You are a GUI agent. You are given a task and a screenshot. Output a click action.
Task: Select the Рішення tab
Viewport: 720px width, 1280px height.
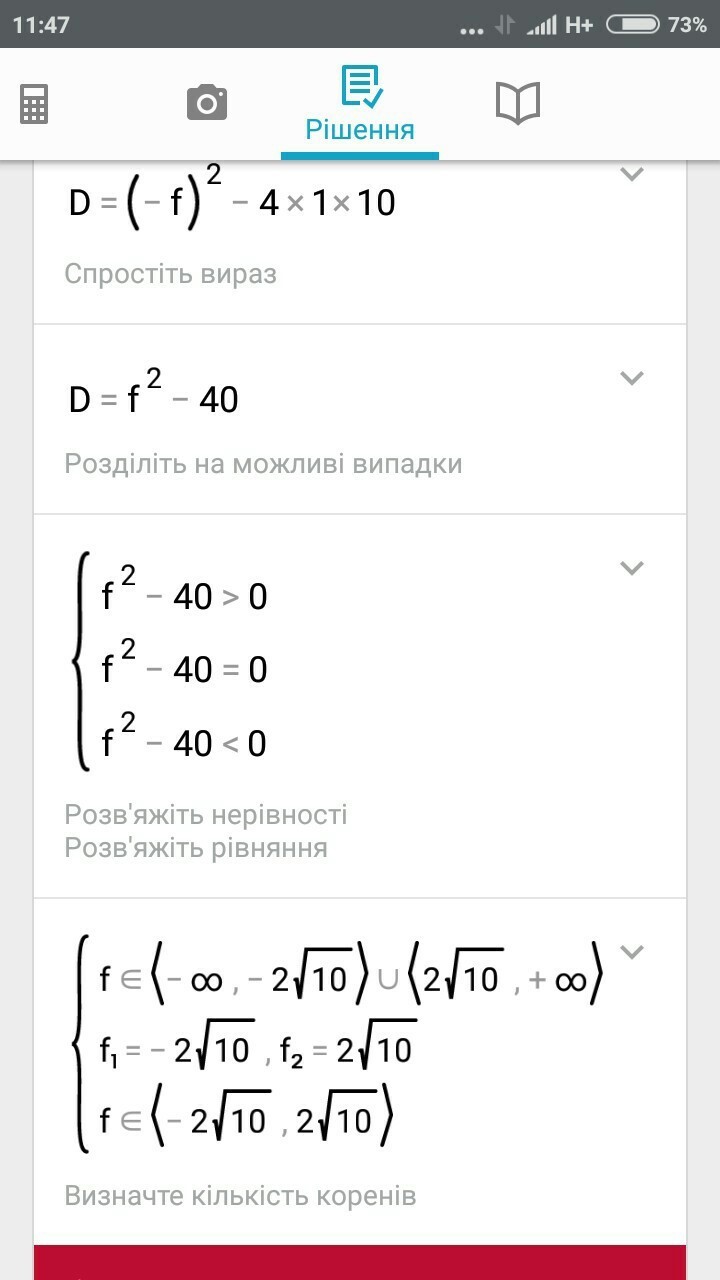point(360,106)
